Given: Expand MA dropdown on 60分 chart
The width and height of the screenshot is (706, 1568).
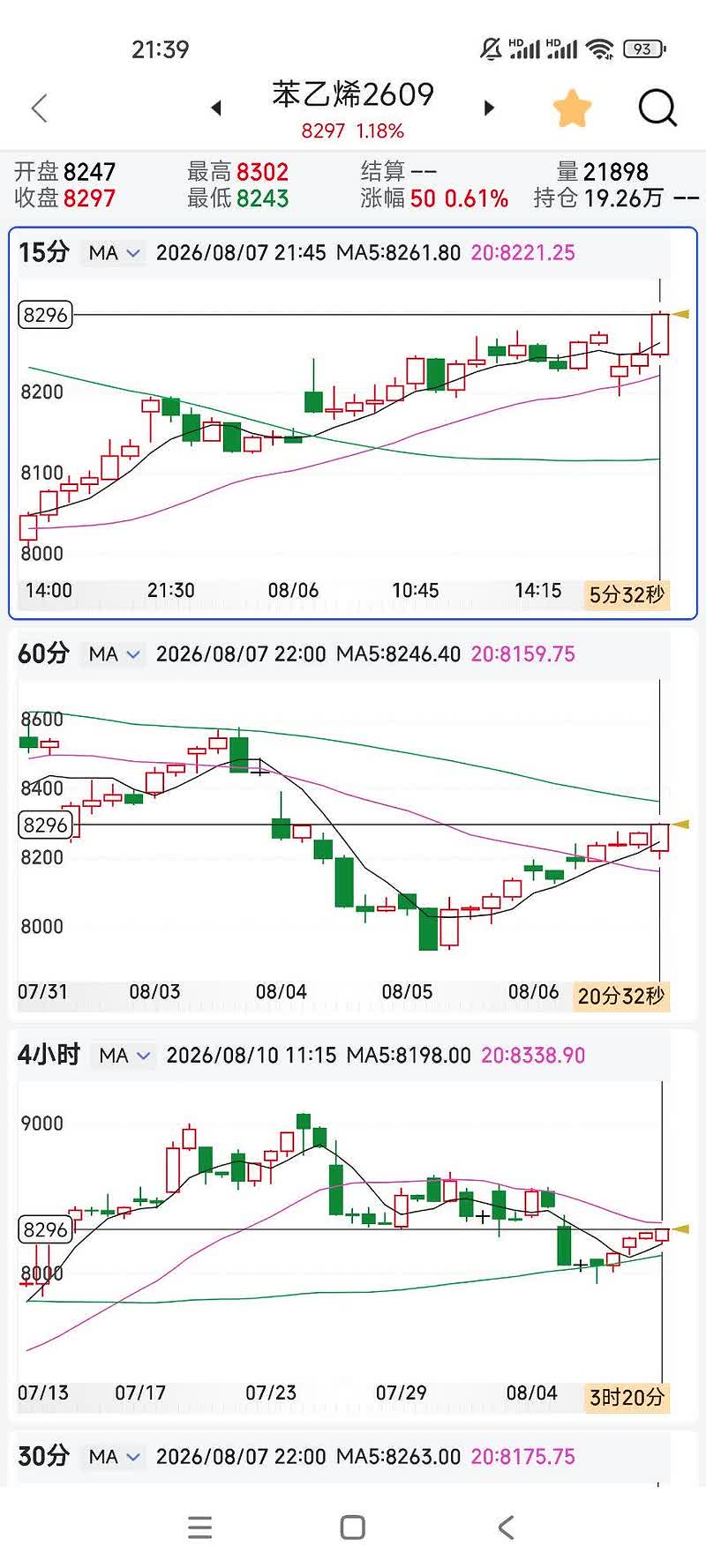Looking at the screenshot, I should click(x=115, y=654).
